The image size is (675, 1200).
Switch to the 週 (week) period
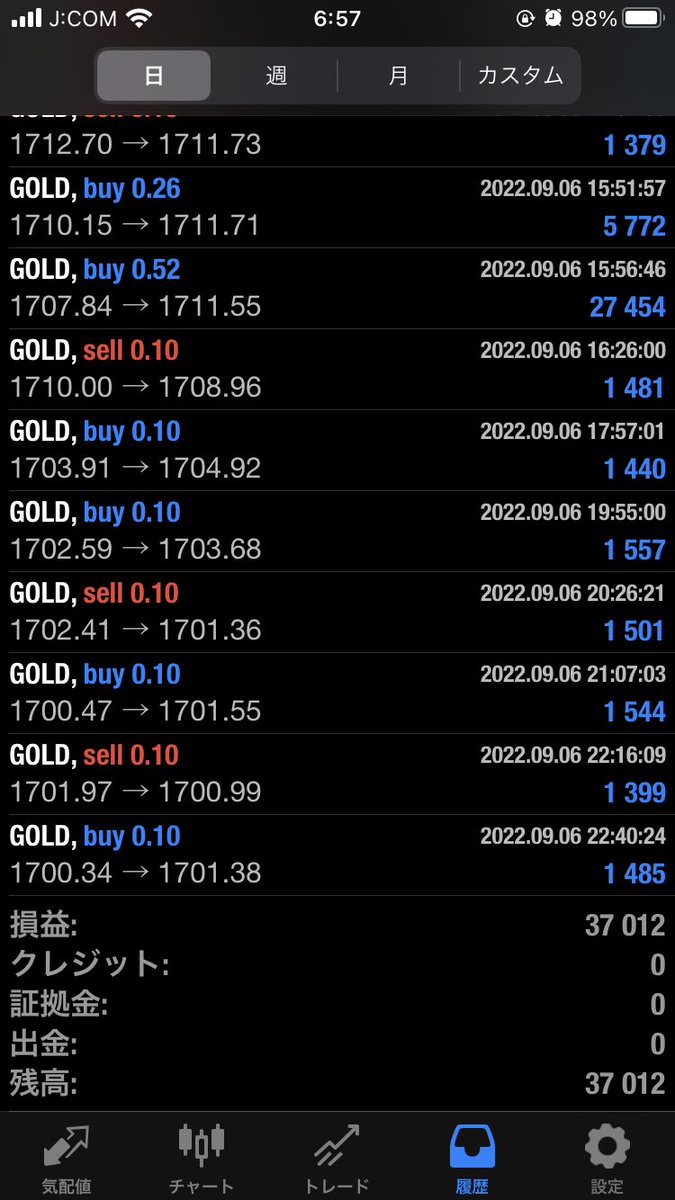[276, 75]
